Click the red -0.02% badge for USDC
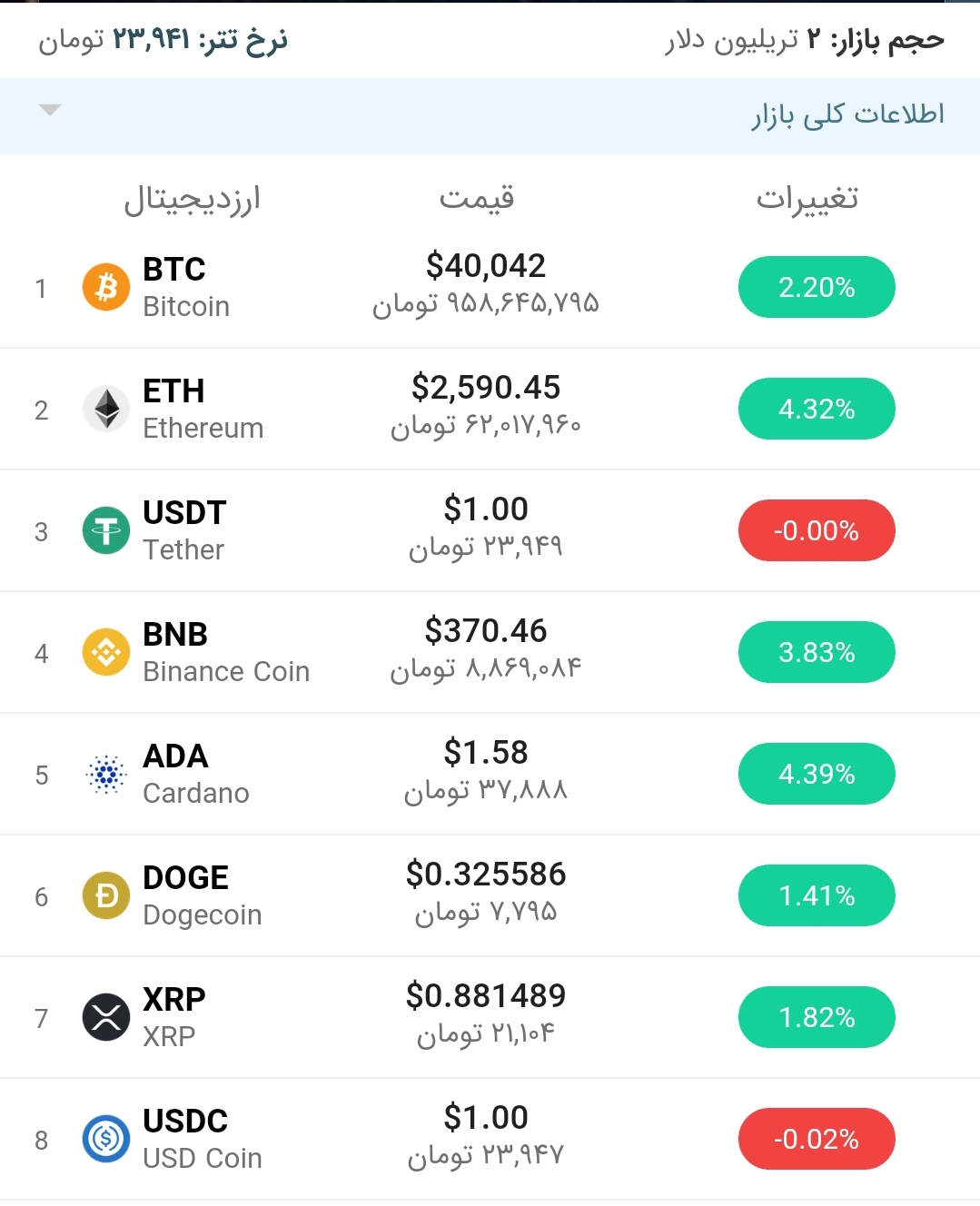Viewport: 980px width, 1206px height. click(816, 1138)
